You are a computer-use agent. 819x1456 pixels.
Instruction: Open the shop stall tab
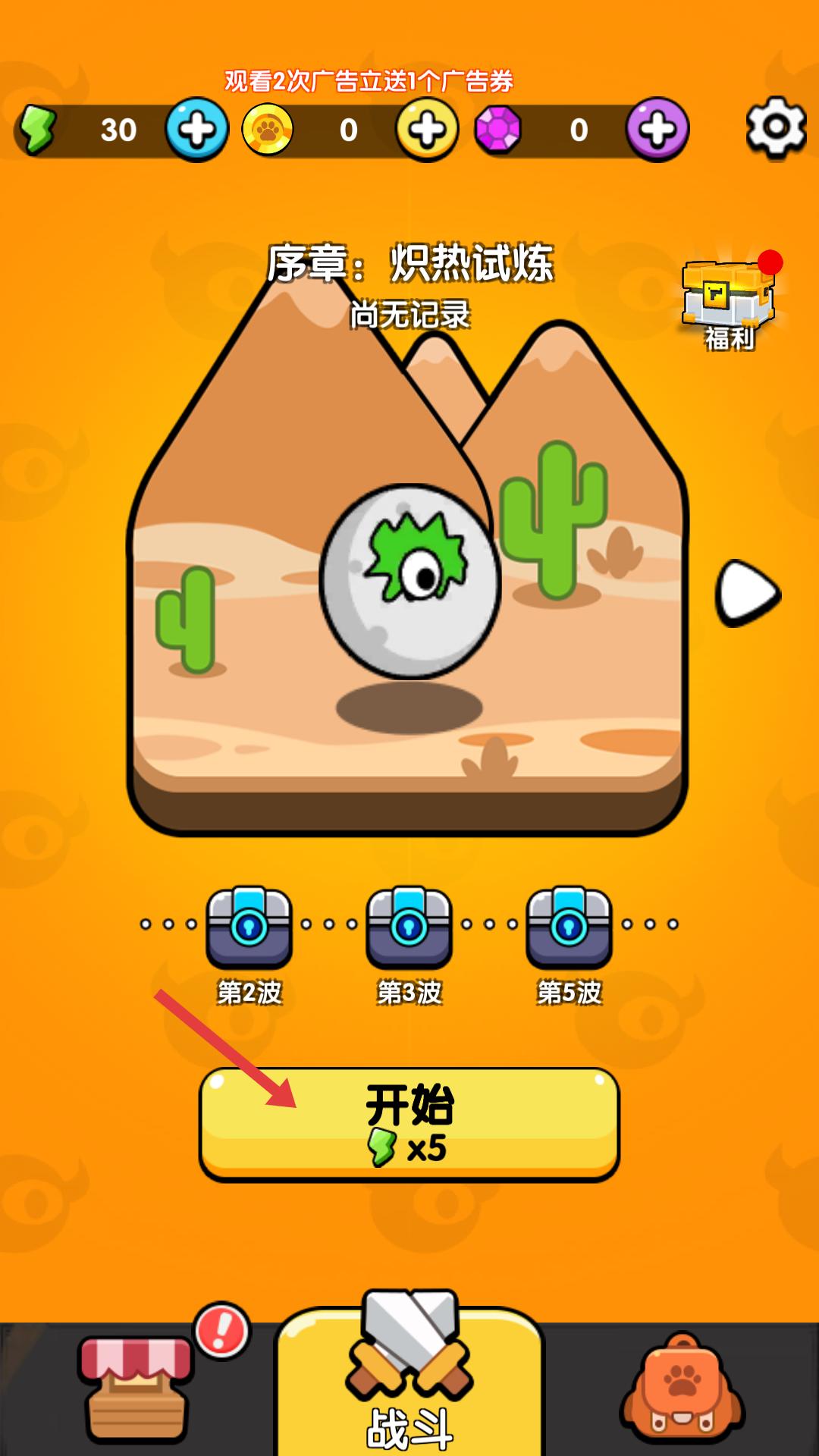coord(136,1387)
